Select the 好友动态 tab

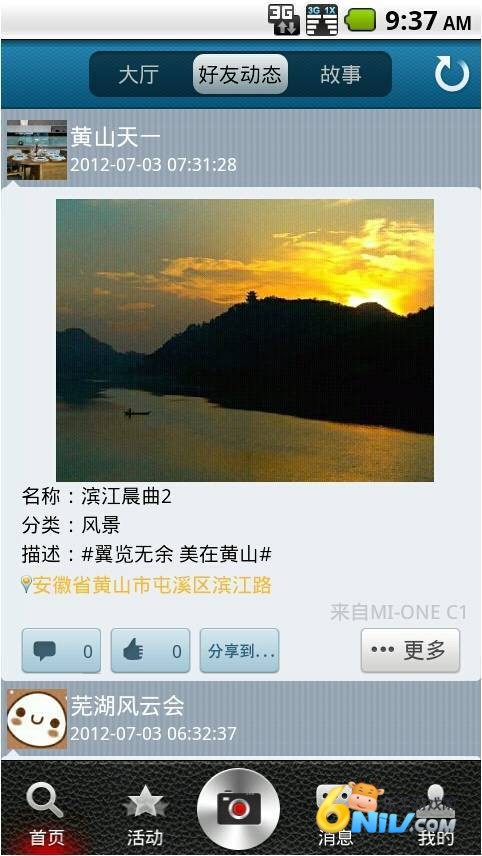tap(240, 74)
